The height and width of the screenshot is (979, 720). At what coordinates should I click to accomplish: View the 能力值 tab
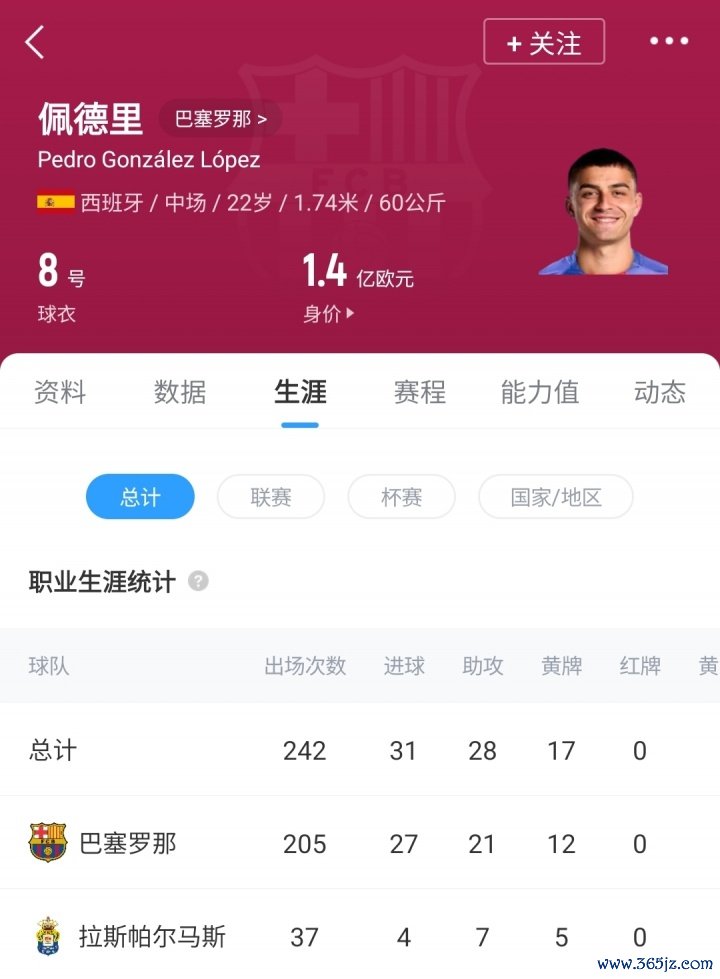[x=540, y=392]
